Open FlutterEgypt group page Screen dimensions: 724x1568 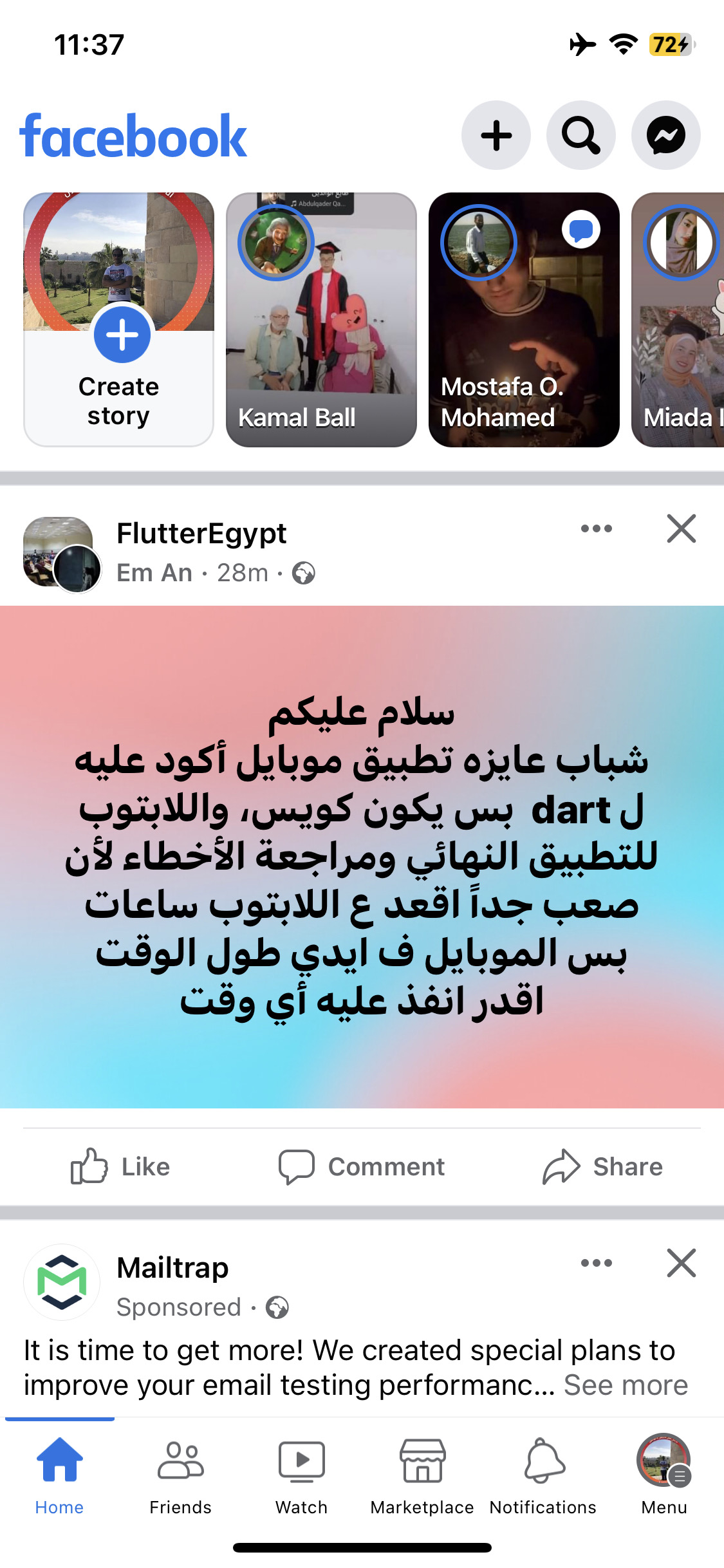coord(201,534)
